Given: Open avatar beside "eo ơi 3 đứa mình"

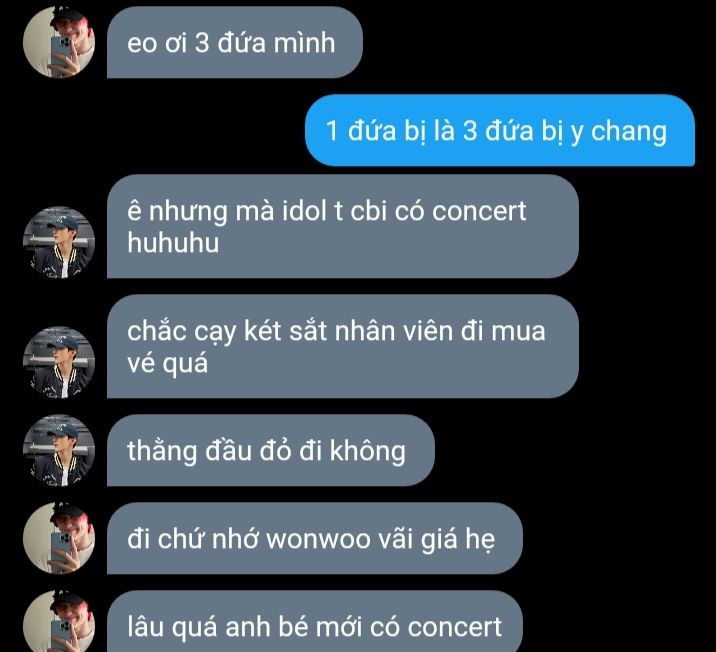Looking at the screenshot, I should point(58,42).
